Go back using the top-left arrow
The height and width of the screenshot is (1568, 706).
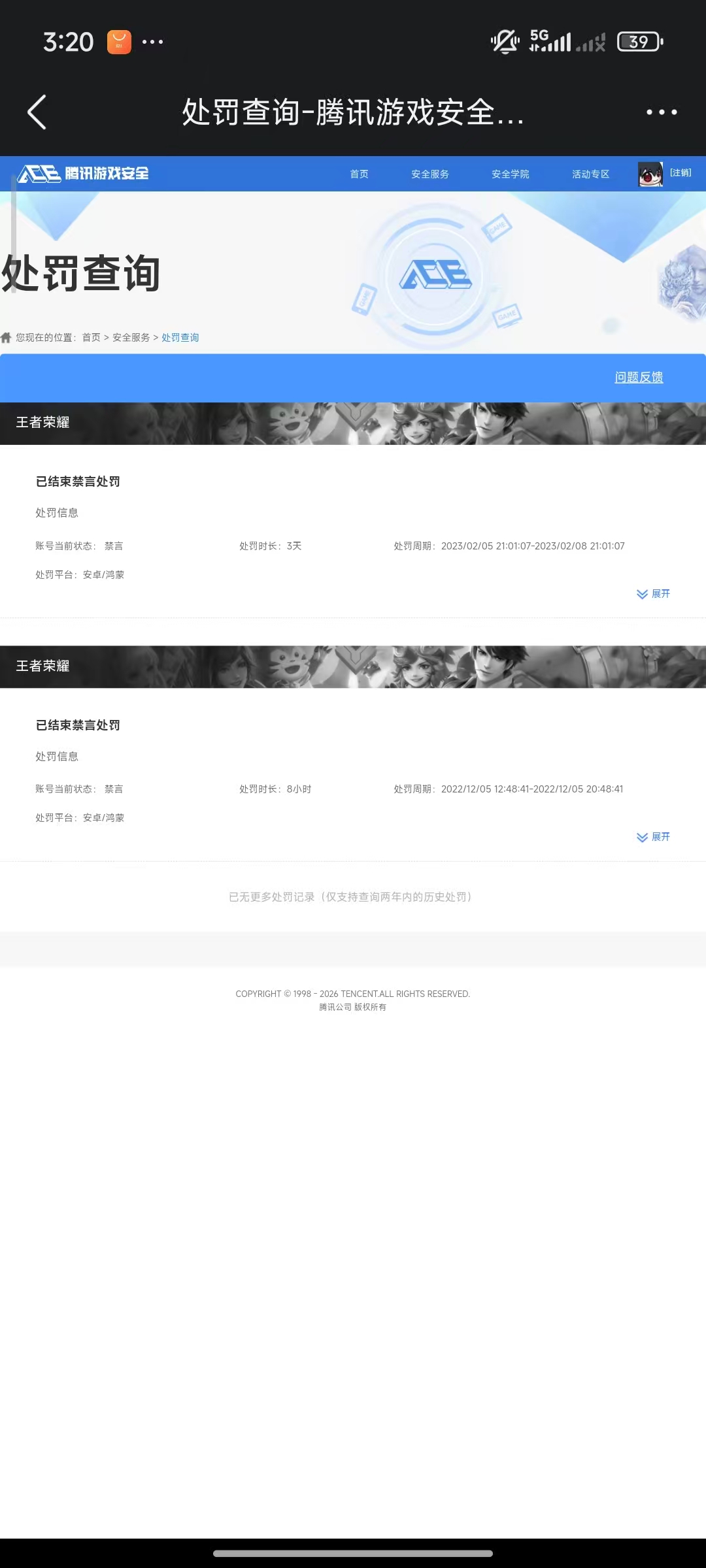(37, 112)
